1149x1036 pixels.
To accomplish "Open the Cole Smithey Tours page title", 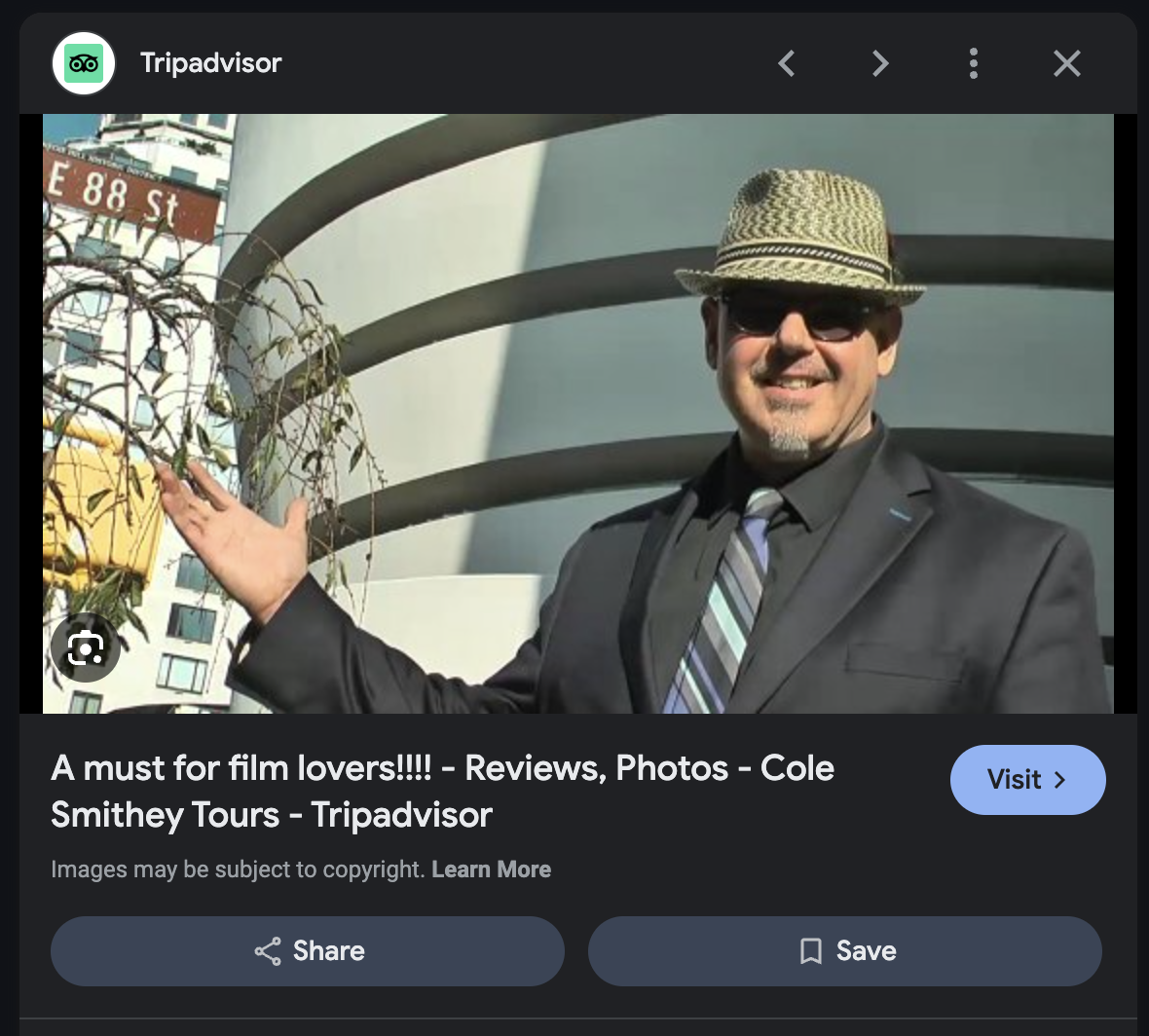I will pyautogui.click(x=442, y=792).
